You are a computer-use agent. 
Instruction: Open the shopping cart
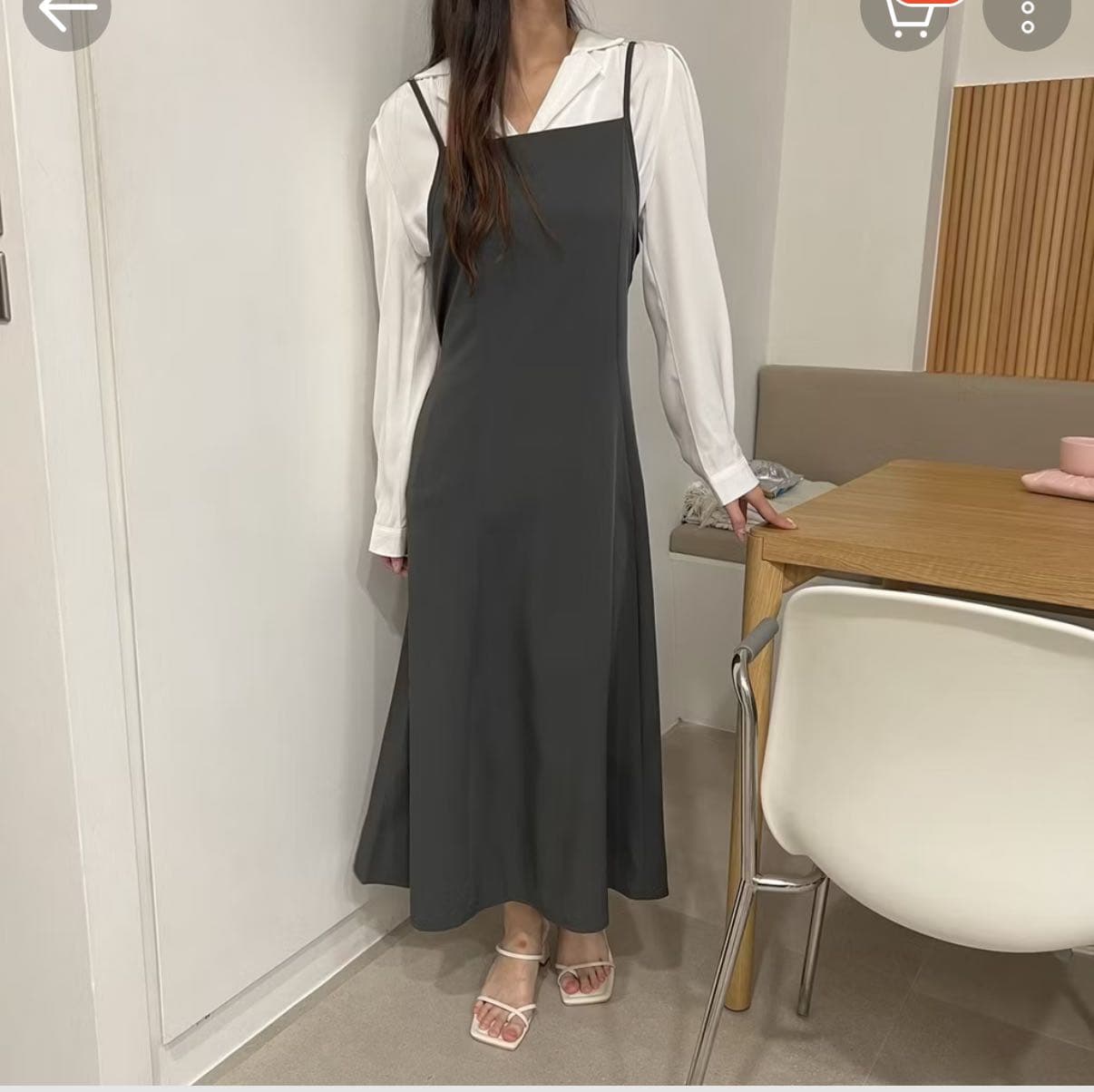pos(904,15)
